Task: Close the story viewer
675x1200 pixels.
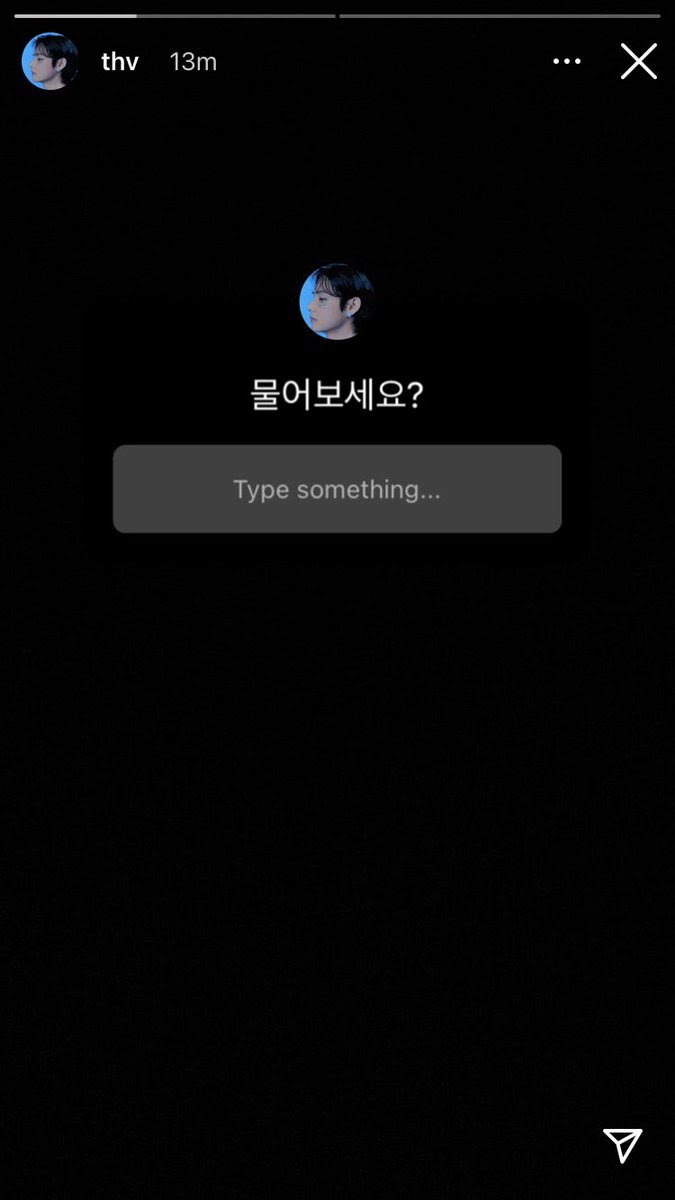Action: [638, 62]
